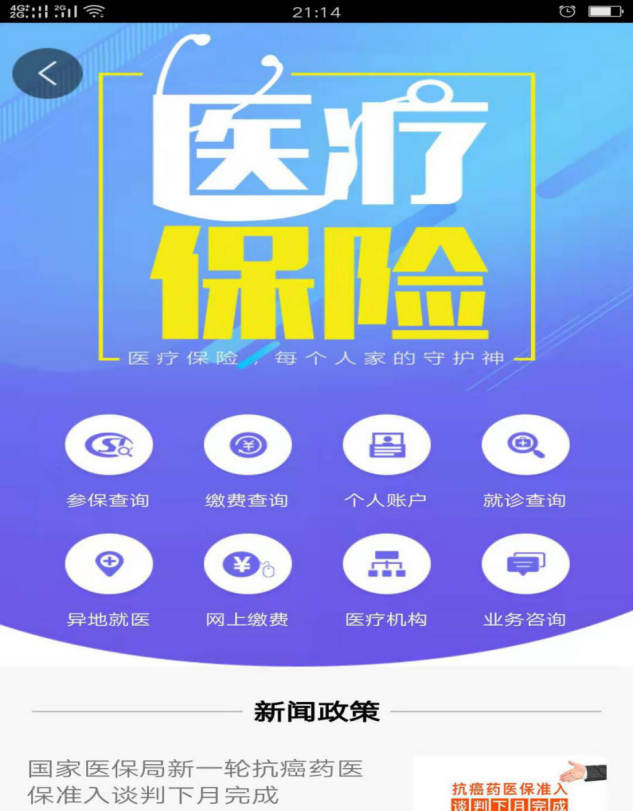Screen dimensions: 634x811
Task: Open 医疗机构 medical institutions
Action: point(386,565)
